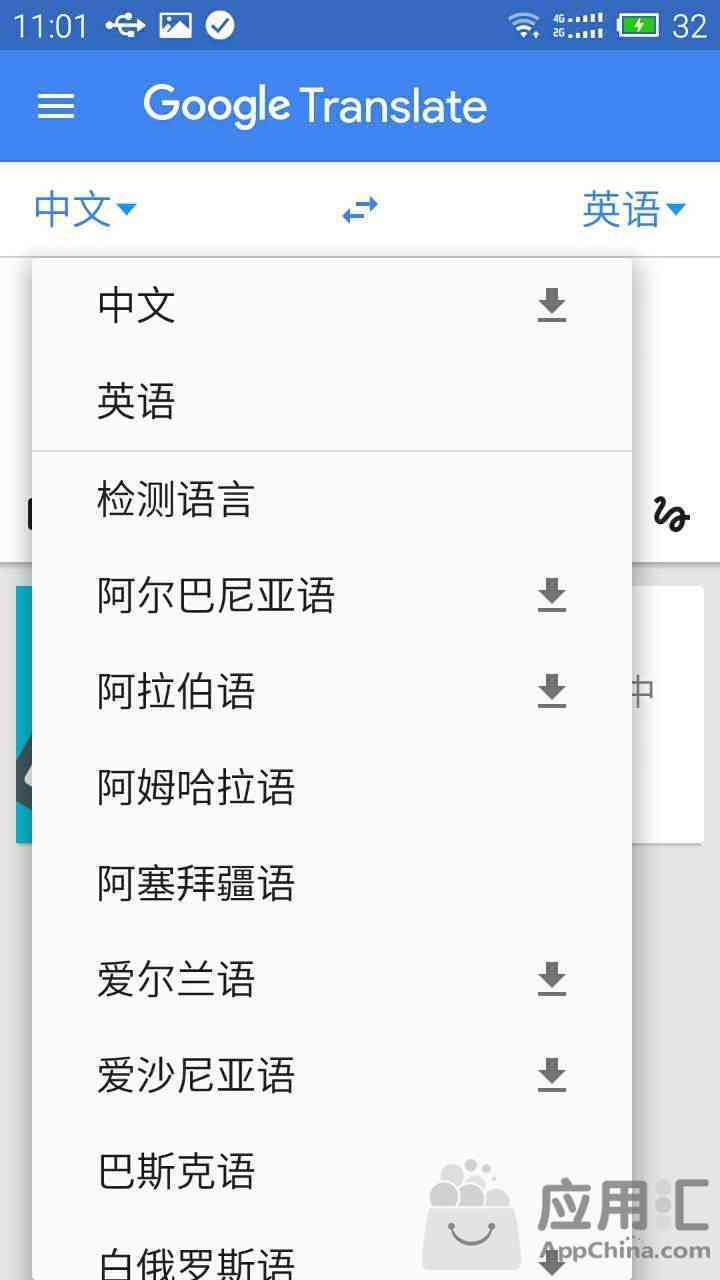Open the hamburger navigation drawer
The height and width of the screenshot is (1280, 720).
click(x=56, y=106)
